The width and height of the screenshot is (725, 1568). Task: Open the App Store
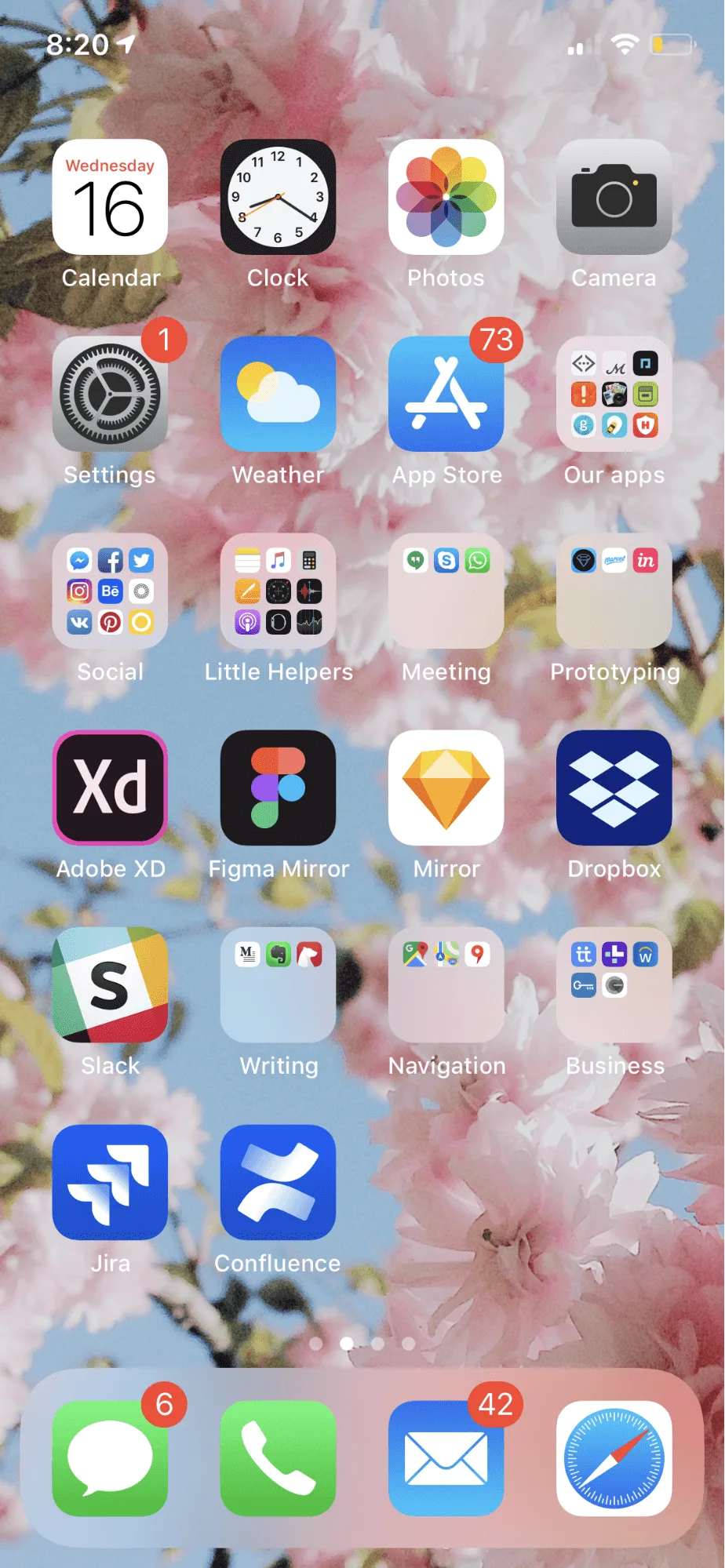[446, 394]
